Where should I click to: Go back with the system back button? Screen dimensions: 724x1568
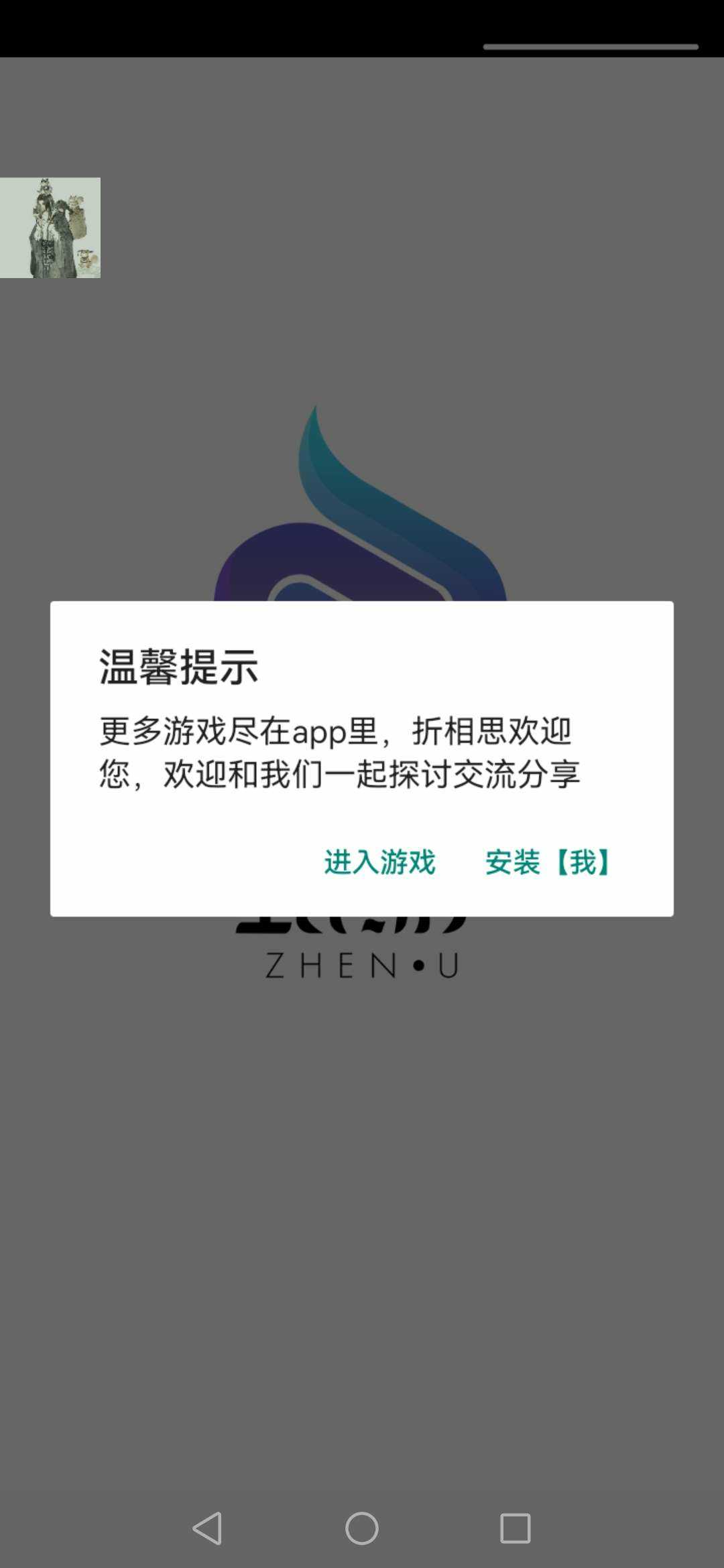coord(207,1528)
